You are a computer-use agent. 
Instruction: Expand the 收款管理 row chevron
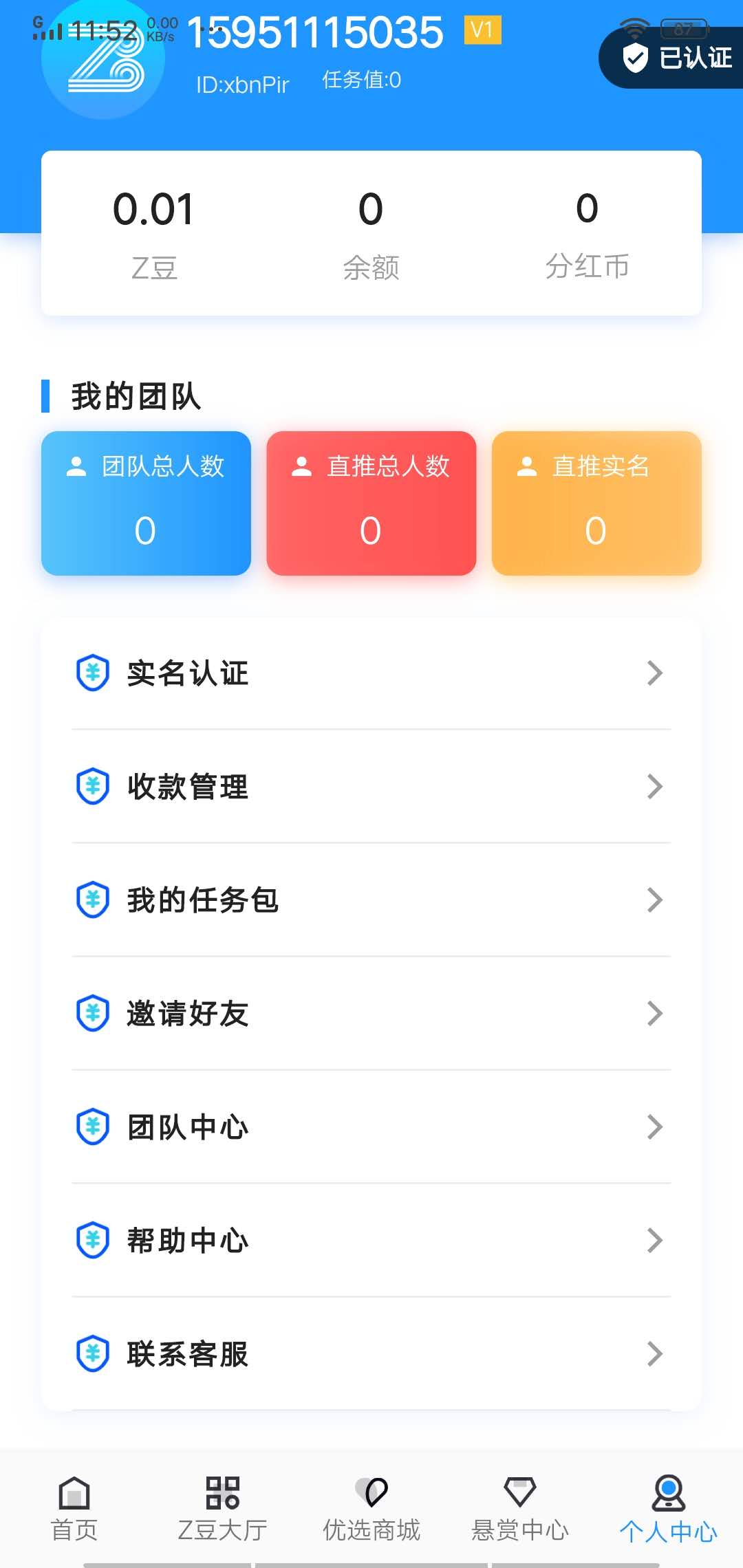(x=654, y=786)
